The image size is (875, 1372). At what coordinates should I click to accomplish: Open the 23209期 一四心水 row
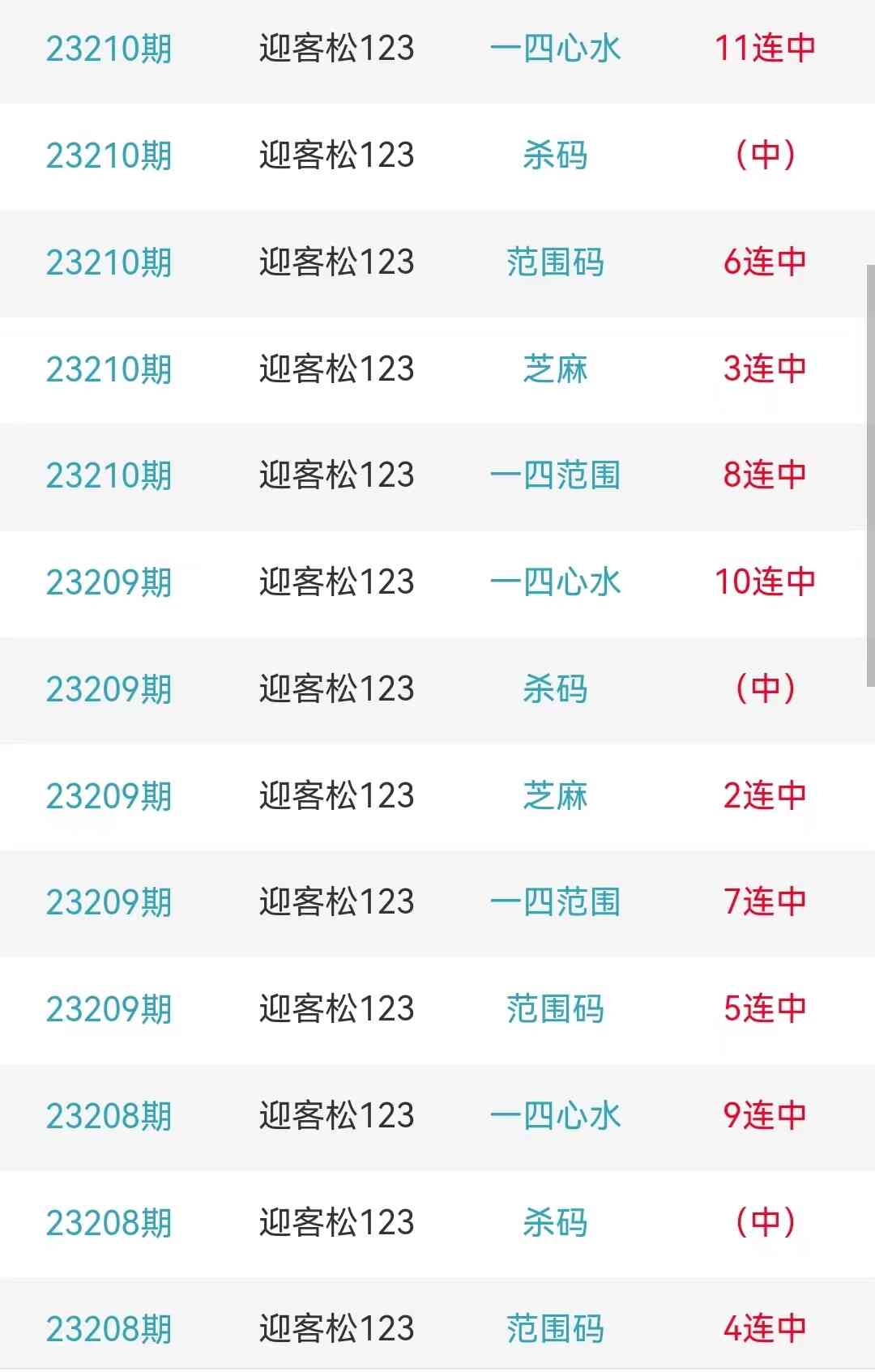click(555, 582)
